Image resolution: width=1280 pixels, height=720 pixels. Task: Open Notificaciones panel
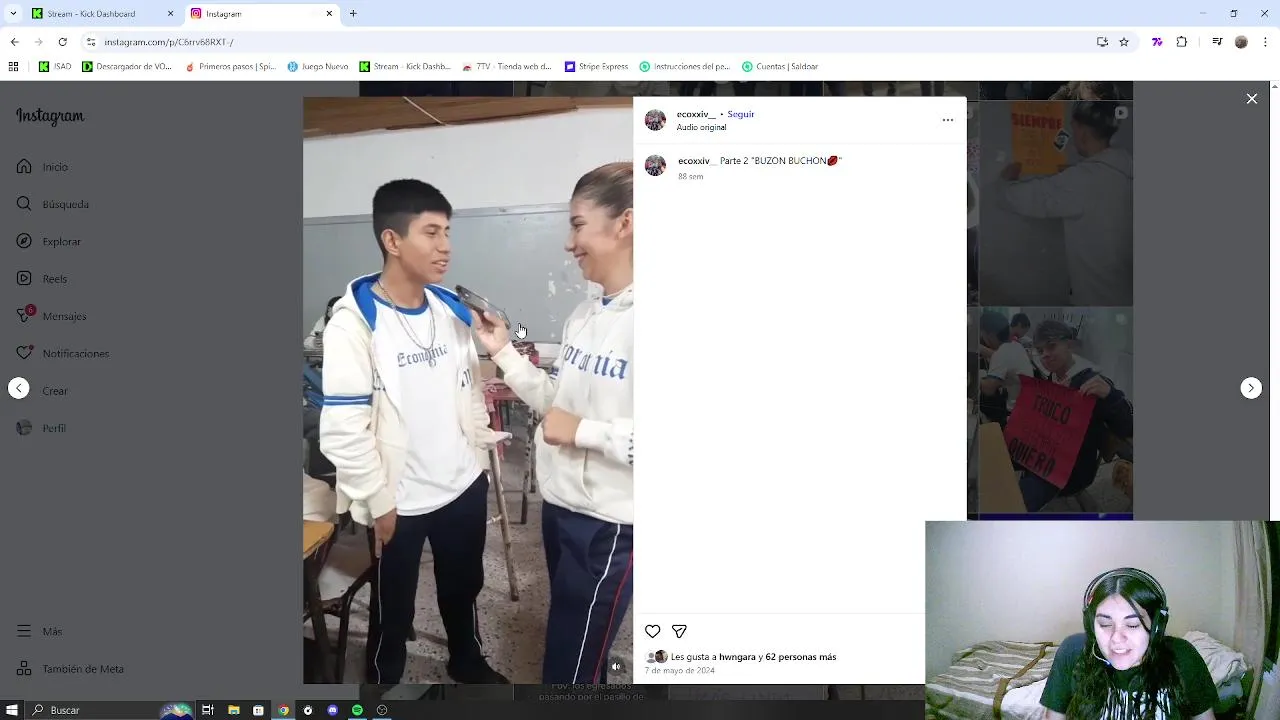pyautogui.click(x=75, y=354)
